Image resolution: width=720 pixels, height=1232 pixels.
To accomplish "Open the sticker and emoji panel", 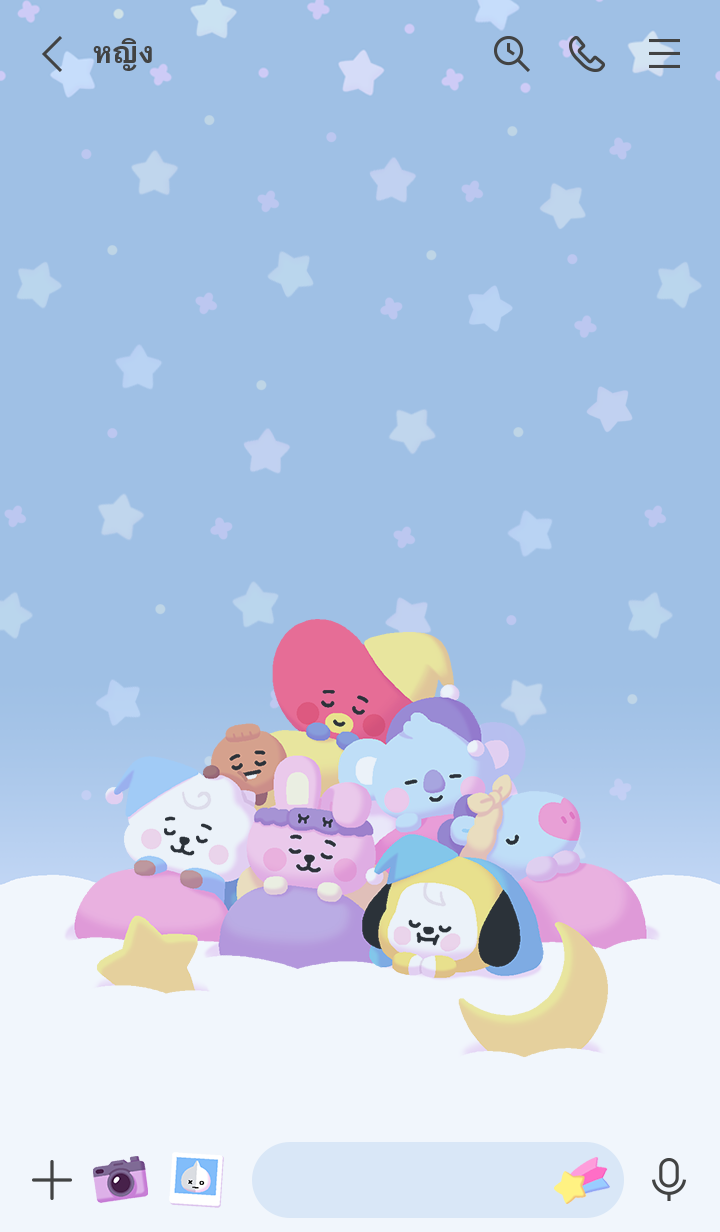I will coord(582,1181).
